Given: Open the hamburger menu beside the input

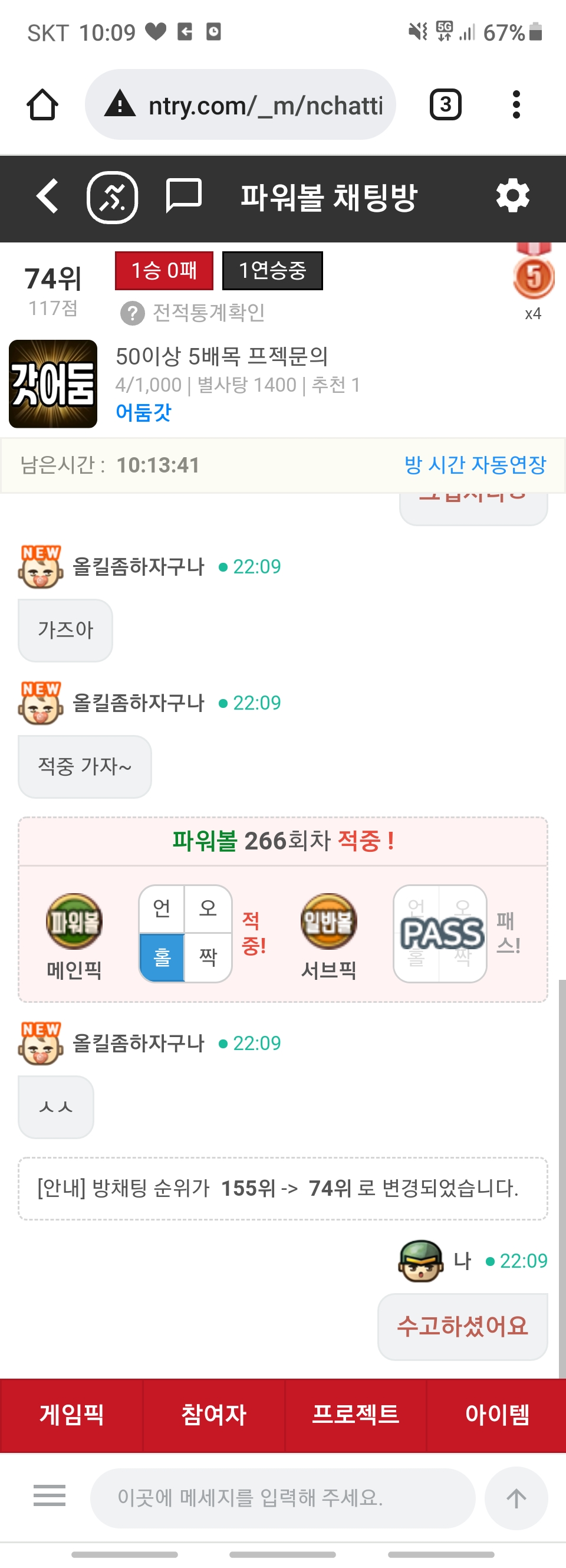Looking at the screenshot, I should pyautogui.click(x=50, y=1495).
